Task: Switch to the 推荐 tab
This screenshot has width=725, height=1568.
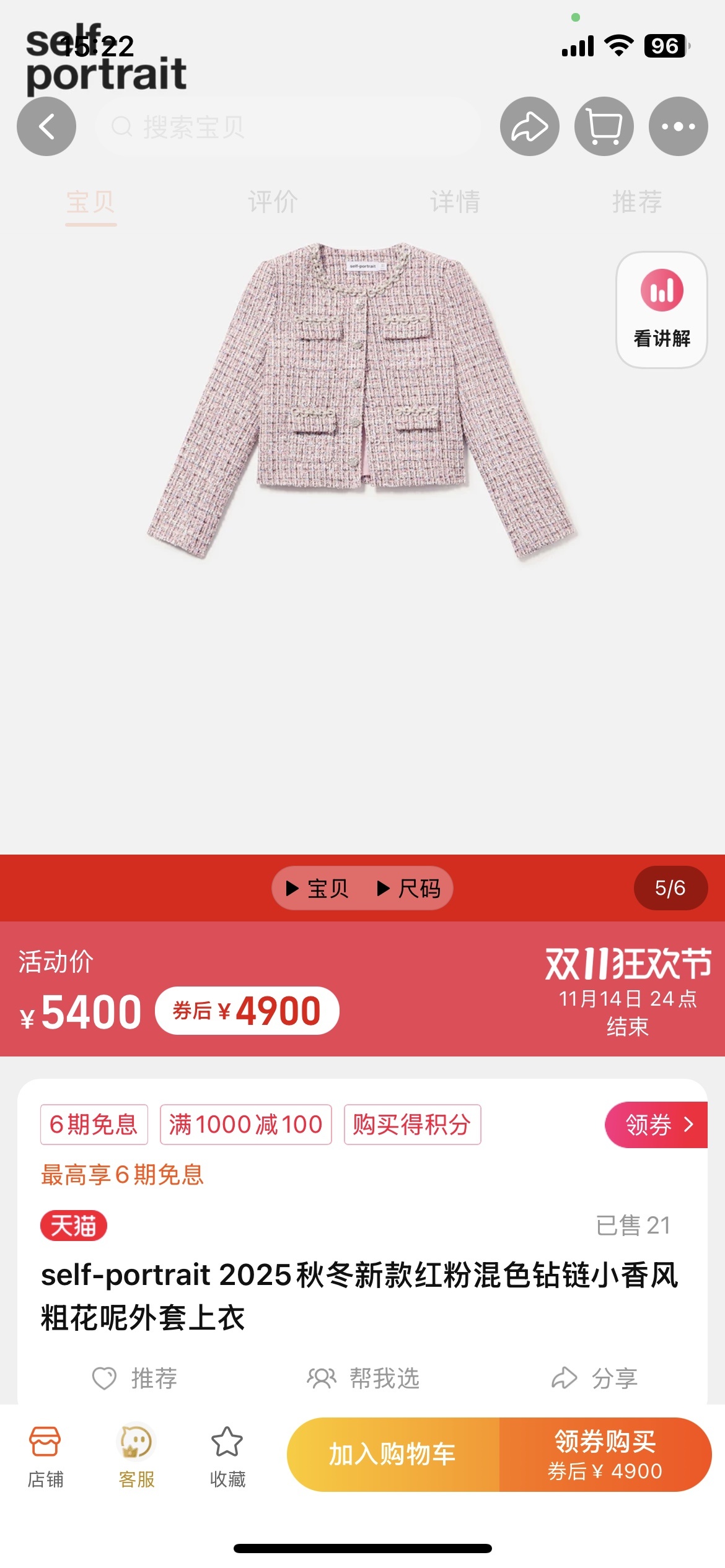Action: 637,203
